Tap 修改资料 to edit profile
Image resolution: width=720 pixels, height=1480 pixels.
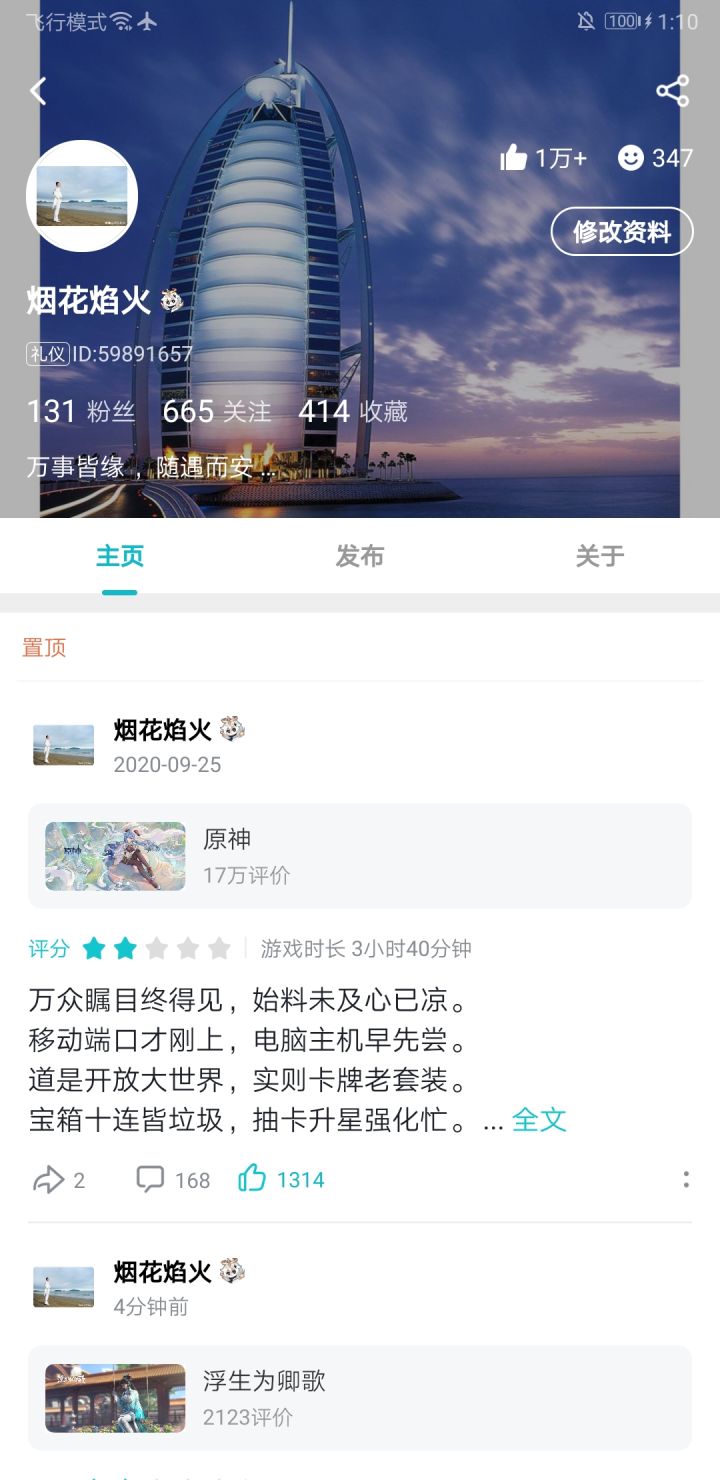click(622, 232)
